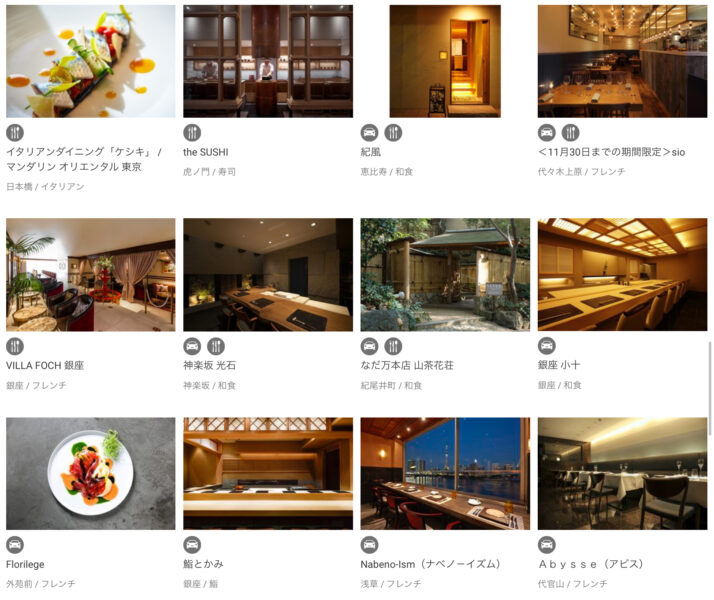714x600 pixels.
Task: View なだ万本店 山茶花荘 restaurant
Action: (444, 275)
